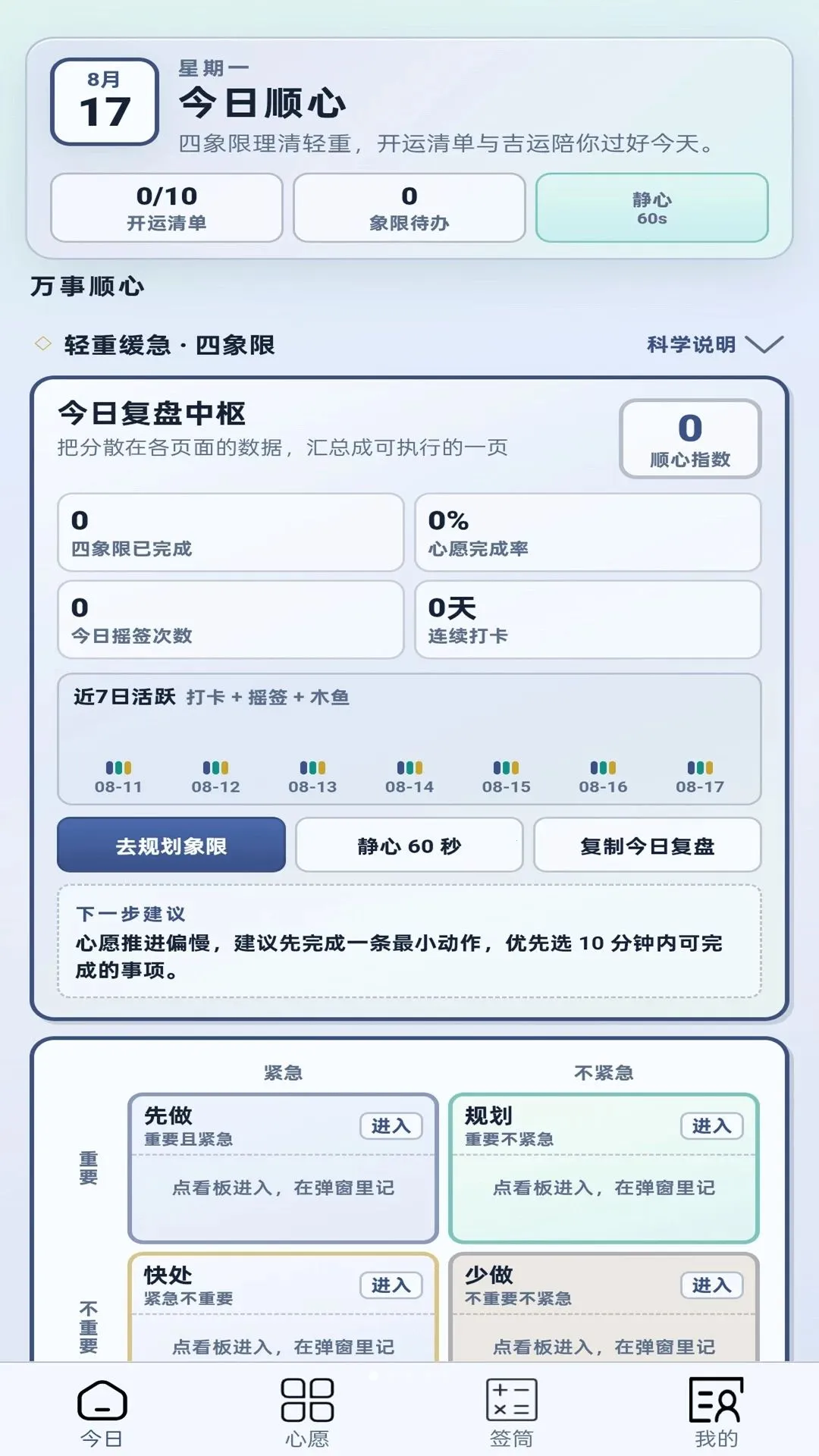819x1456 pixels.
Task: Open the 开运清单 0/10 card
Action: coord(167,208)
